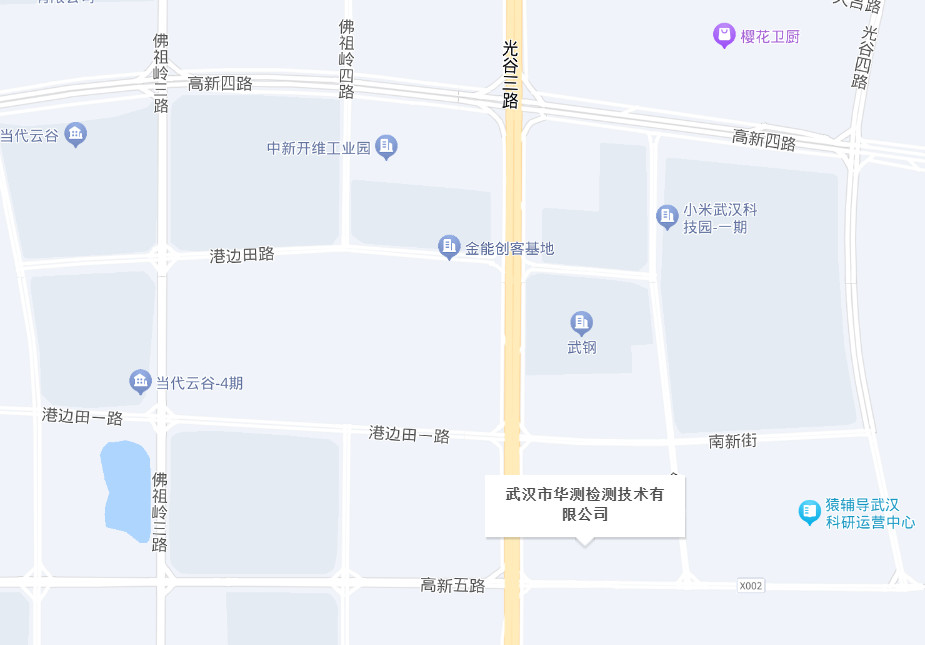Open the 武汉市华测检测技术有限公司 info window
The width and height of the screenshot is (925, 645).
[585, 505]
